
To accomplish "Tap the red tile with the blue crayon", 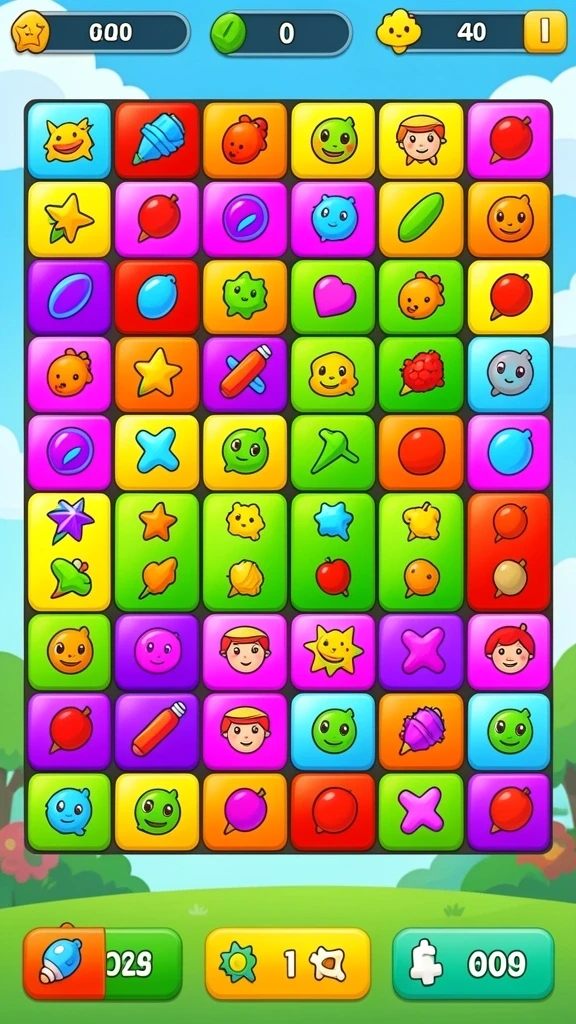I will tap(157, 140).
